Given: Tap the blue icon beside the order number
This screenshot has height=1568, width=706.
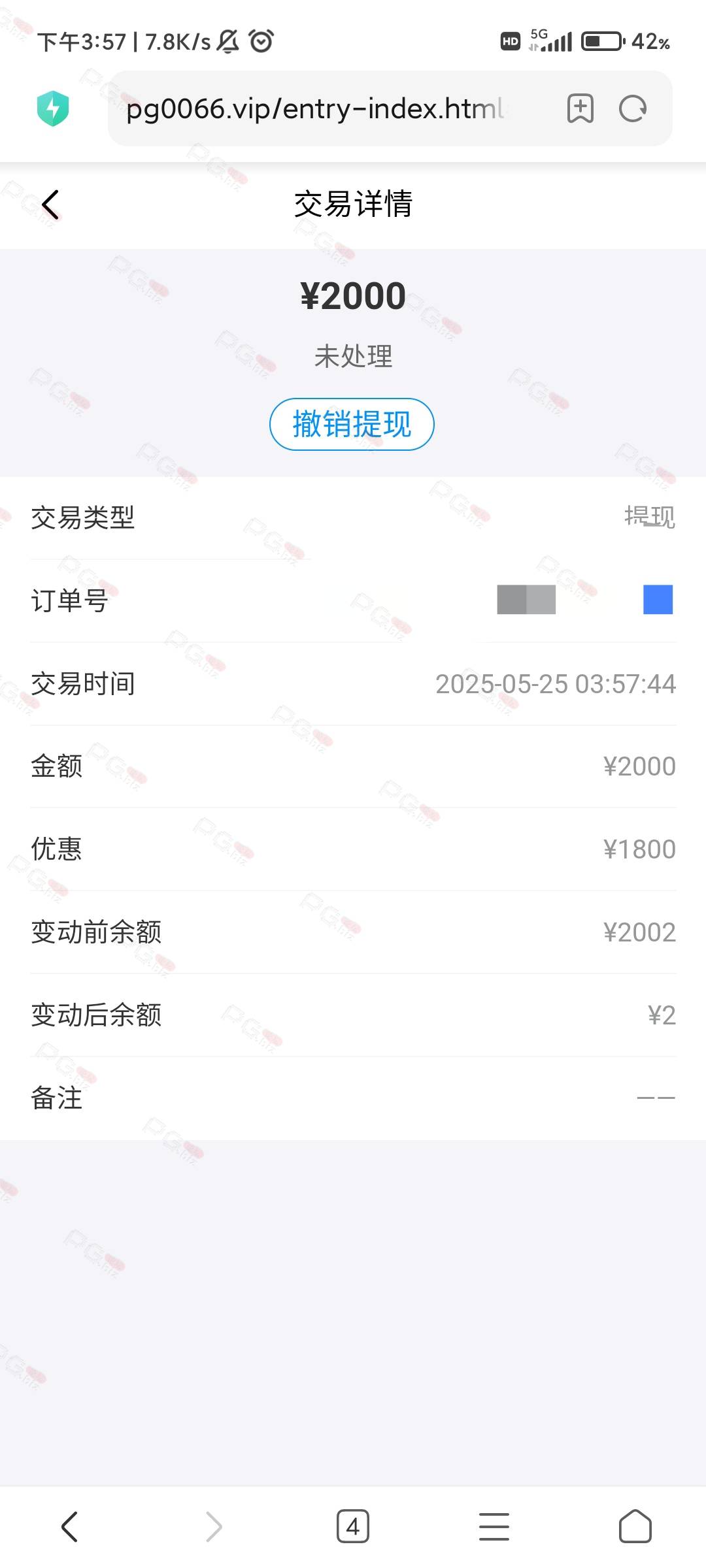Looking at the screenshot, I should [x=658, y=599].
